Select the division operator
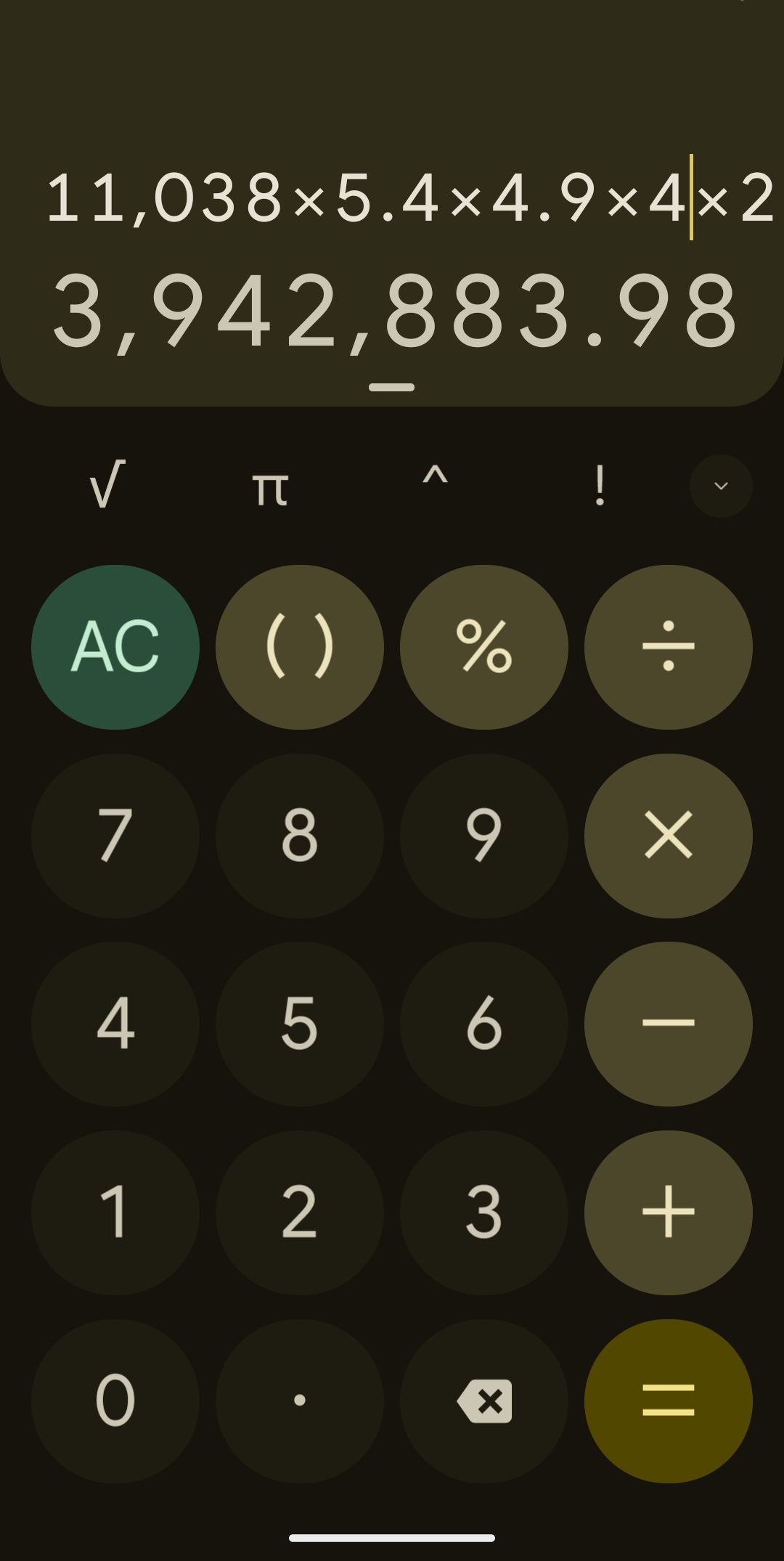The height and width of the screenshot is (1561, 784). tap(669, 647)
